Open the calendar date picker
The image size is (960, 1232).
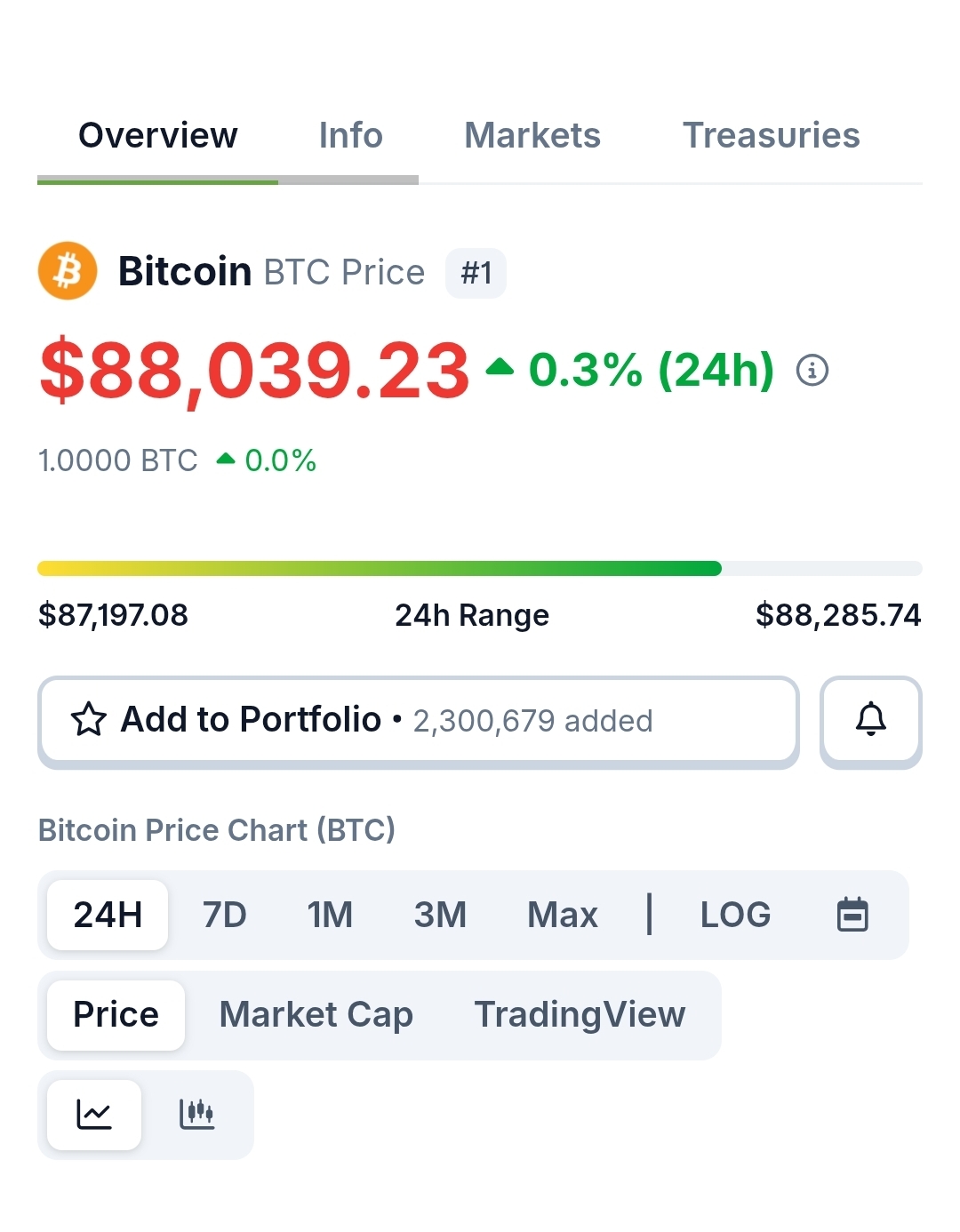click(x=852, y=915)
